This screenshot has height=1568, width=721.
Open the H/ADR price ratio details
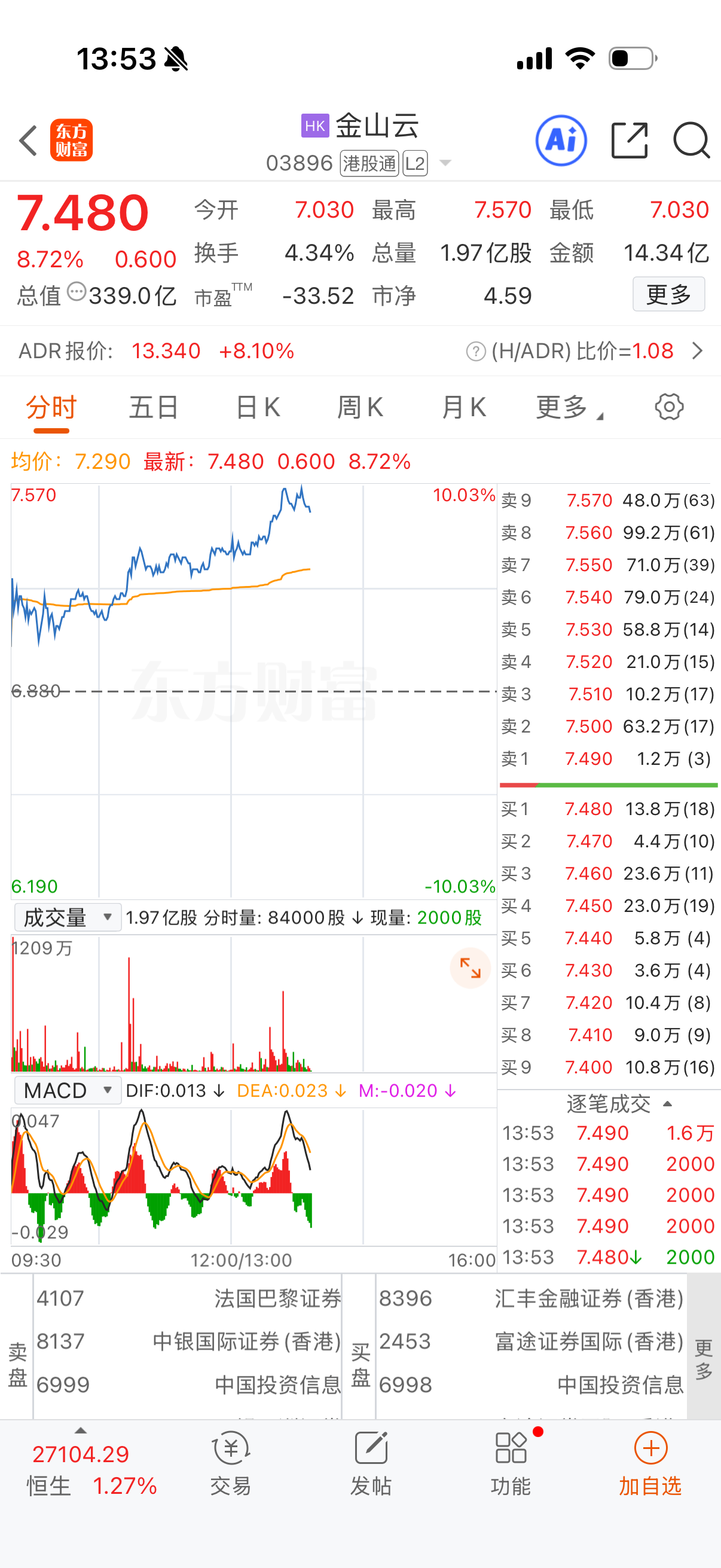[x=697, y=350]
